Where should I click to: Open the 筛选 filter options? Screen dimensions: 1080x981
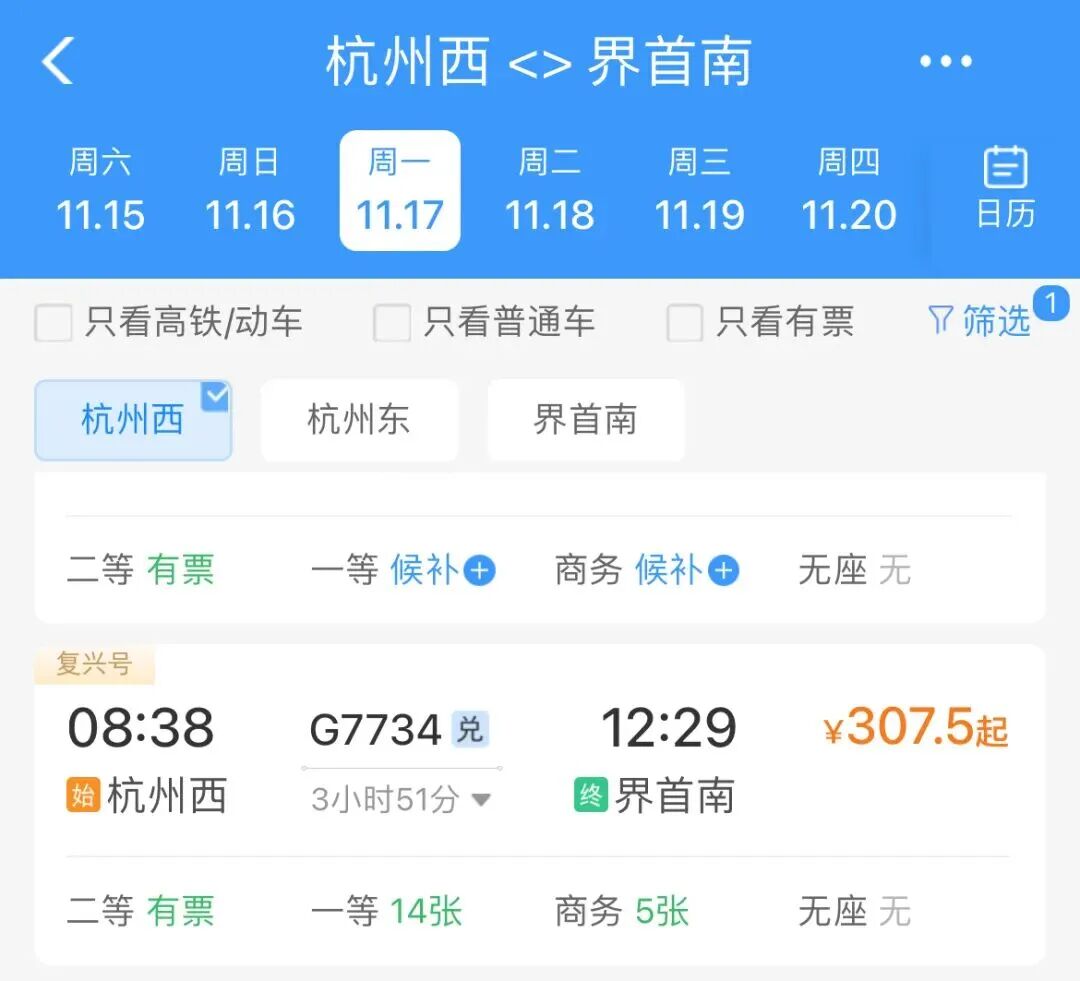coord(980,321)
